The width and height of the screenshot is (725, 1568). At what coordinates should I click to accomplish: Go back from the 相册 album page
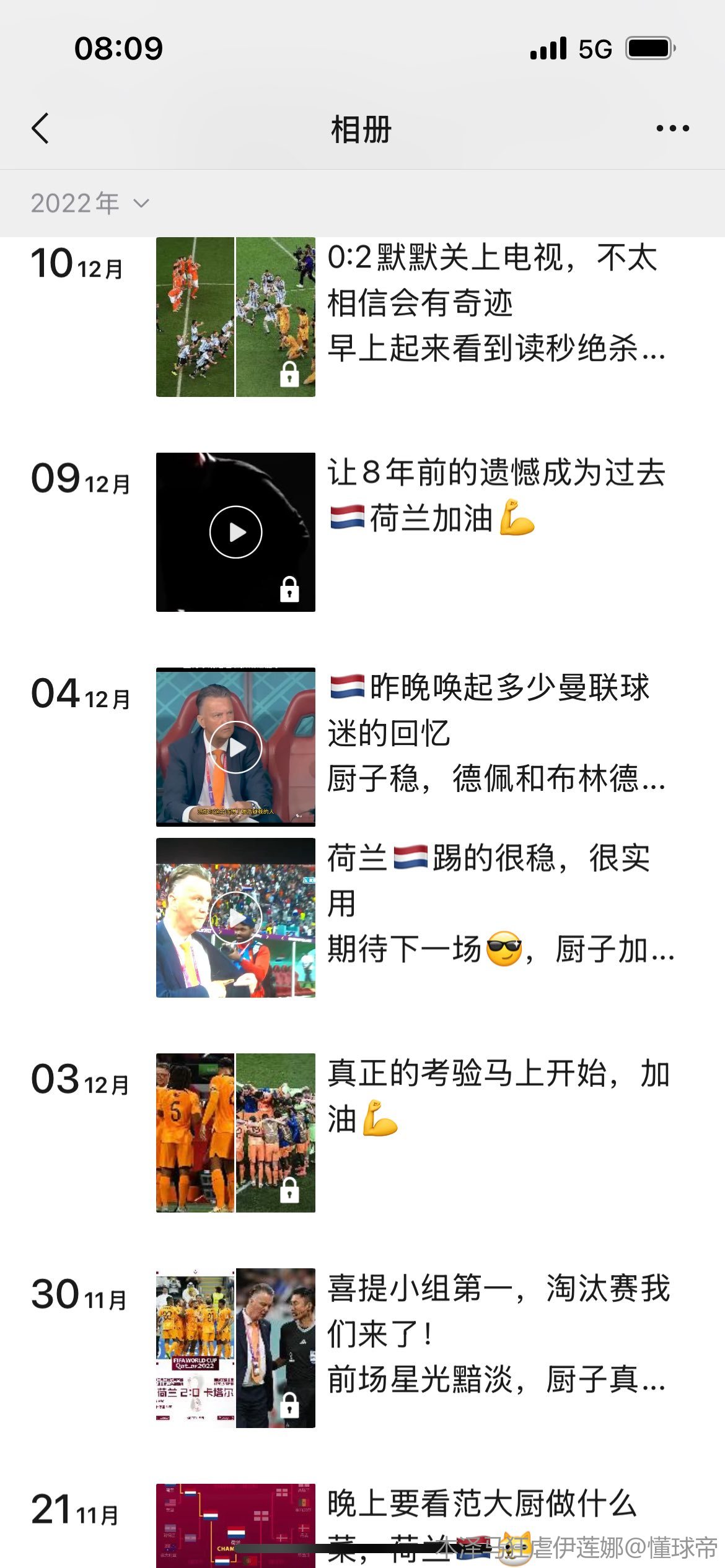point(41,129)
